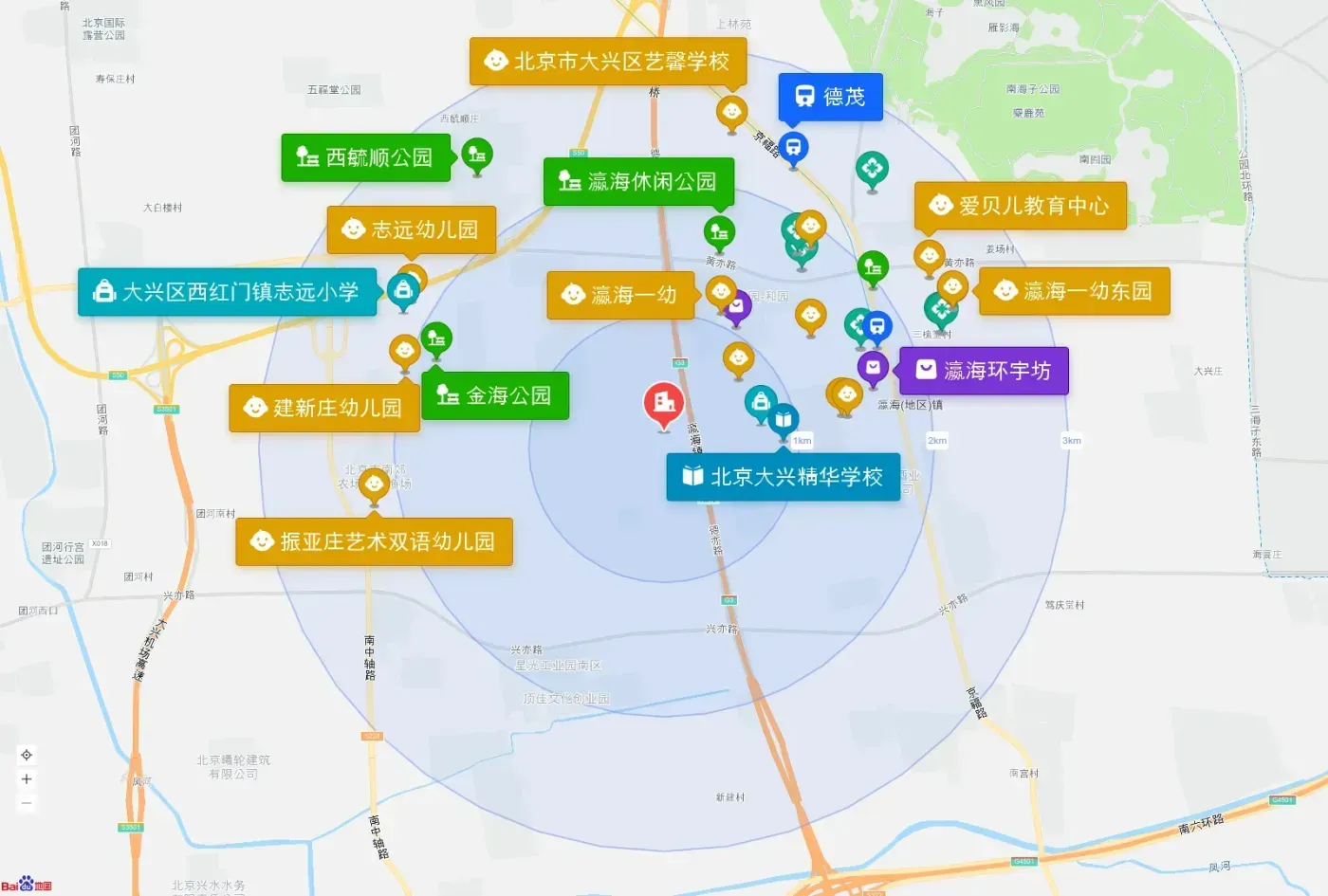Image resolution: width=1328 pixels, height=896 pixels.
Task: Tap 大兴区西红门镇志远小学 label
Action: pos(228,292)
